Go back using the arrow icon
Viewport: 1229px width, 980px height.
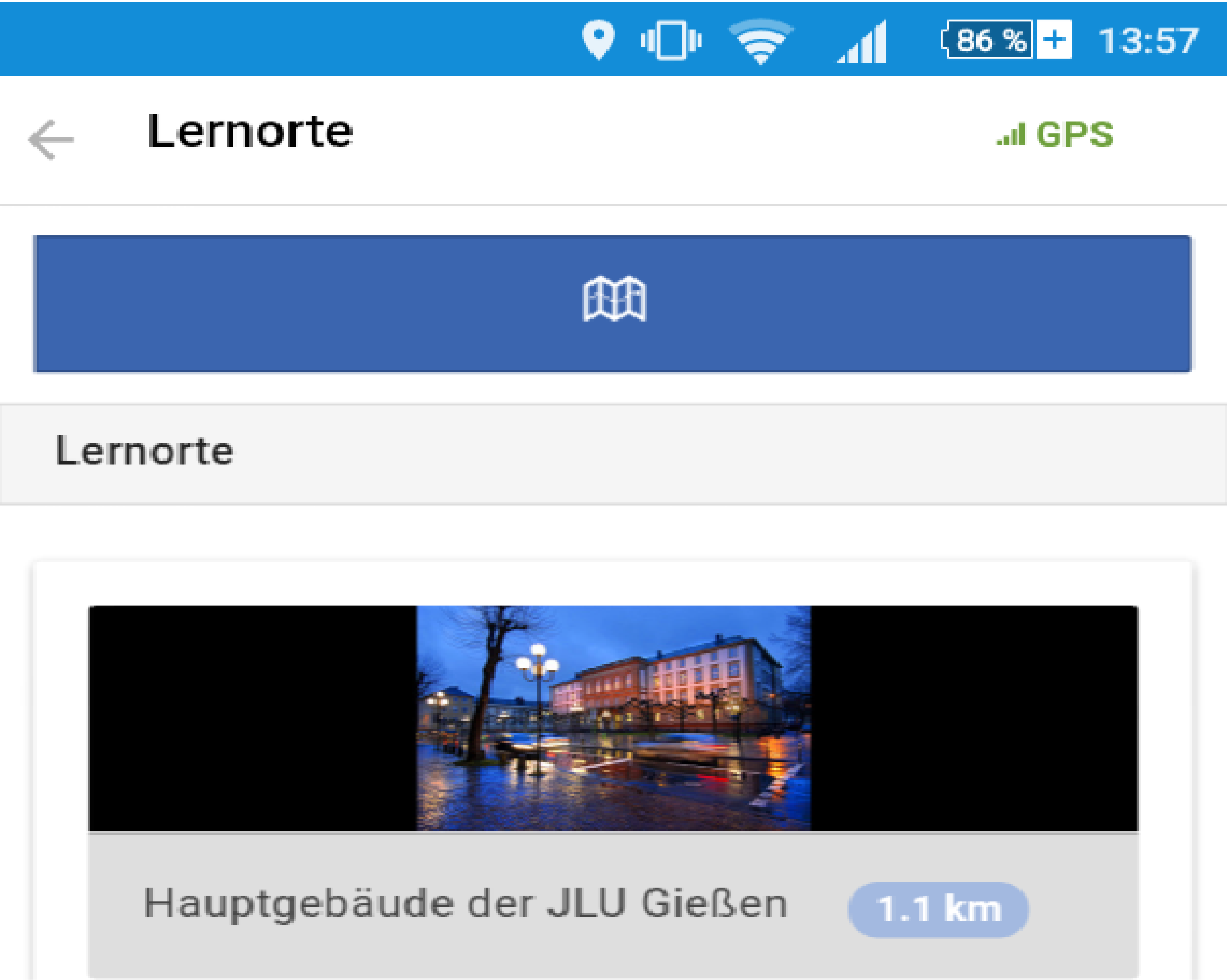pyautogui.click(x=51, y=139)
